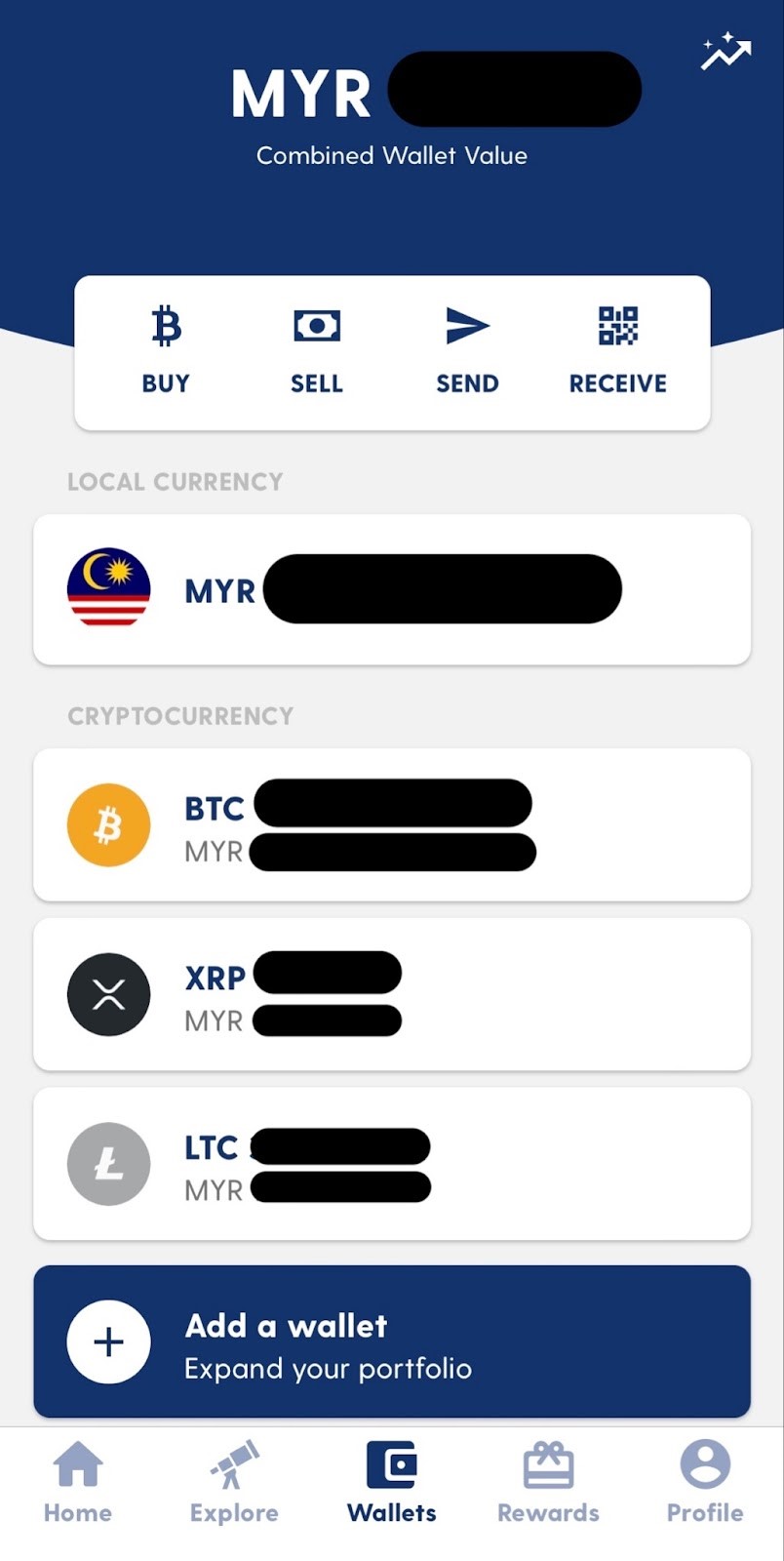Select the Malaysian flag icon
Image resolution: width=784 pixels, height=1561 pixels.
108,587
